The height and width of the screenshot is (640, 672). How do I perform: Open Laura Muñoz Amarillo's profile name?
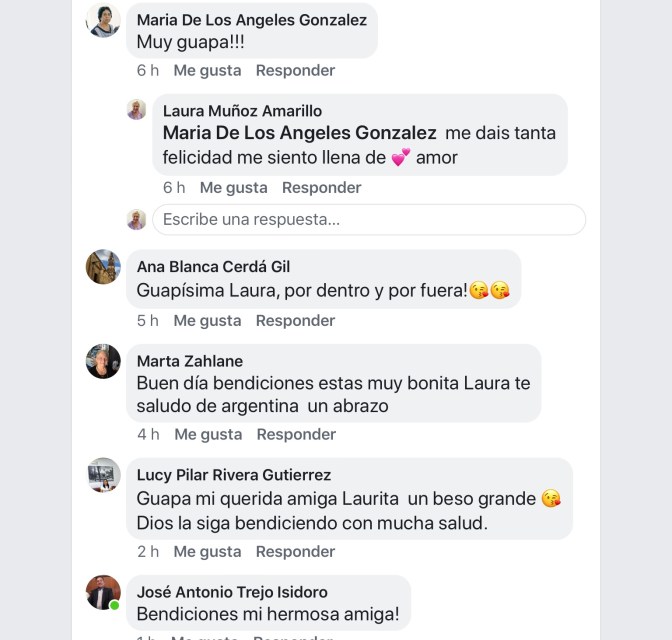pyautogui.click(x=242, y=110)
